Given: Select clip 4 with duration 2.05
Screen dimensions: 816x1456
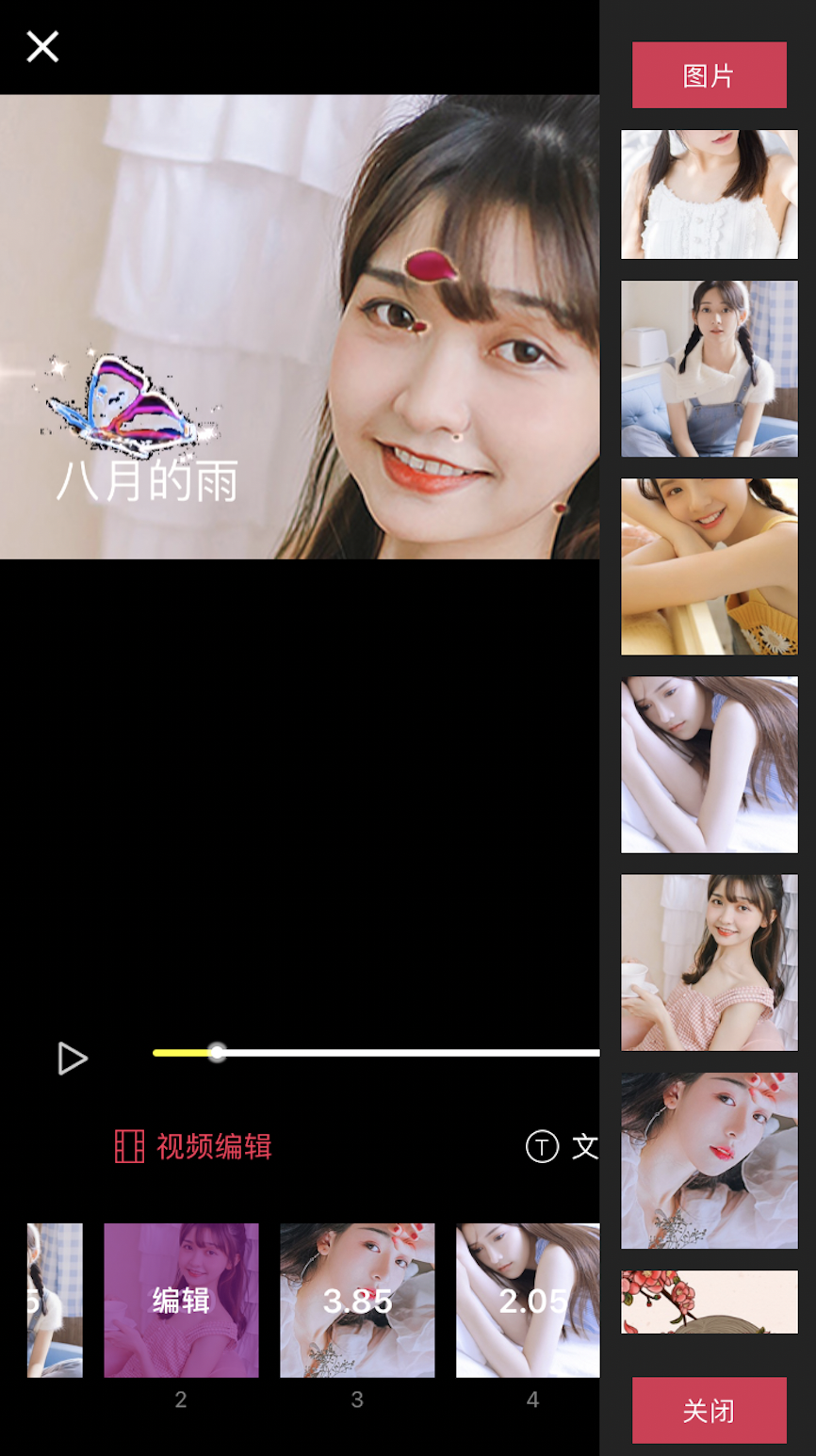Looking at the screenshot, I should (528, 1300).
